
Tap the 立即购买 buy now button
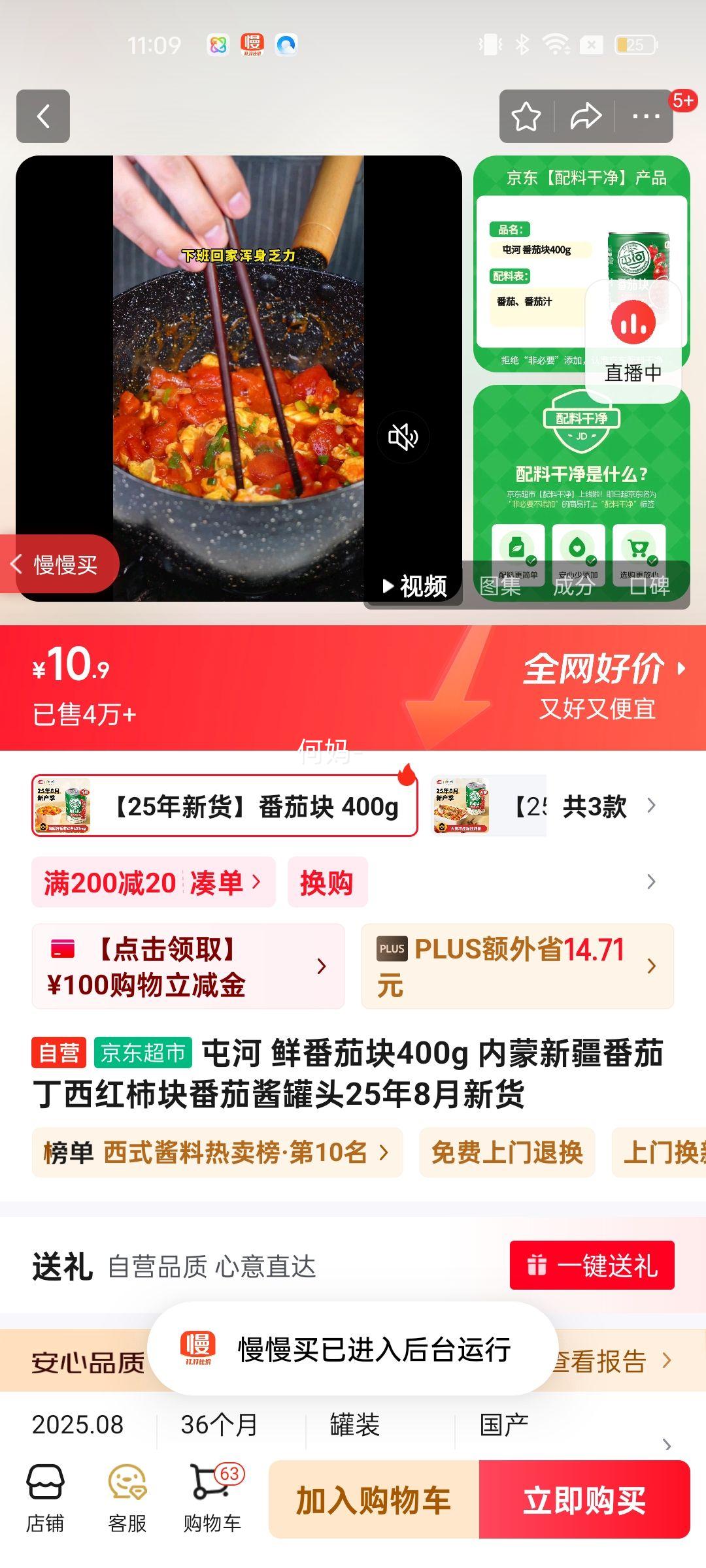click(x=586, y=1500)
